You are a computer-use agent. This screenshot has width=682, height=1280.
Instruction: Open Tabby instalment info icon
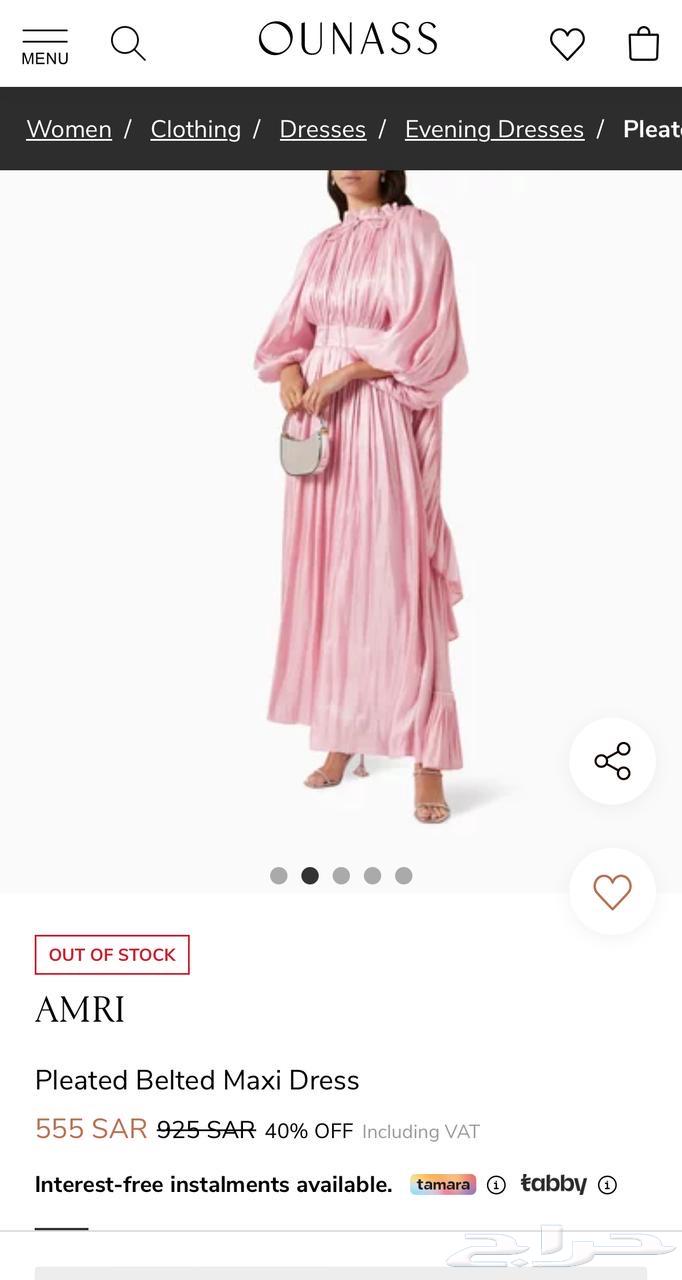(x=607, y=1185)
